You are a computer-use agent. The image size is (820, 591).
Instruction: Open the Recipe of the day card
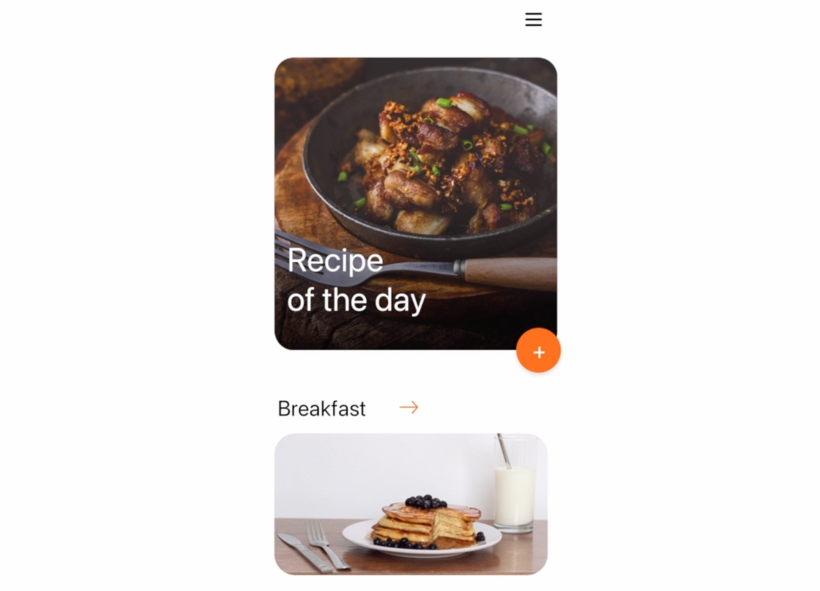point(415,200)
